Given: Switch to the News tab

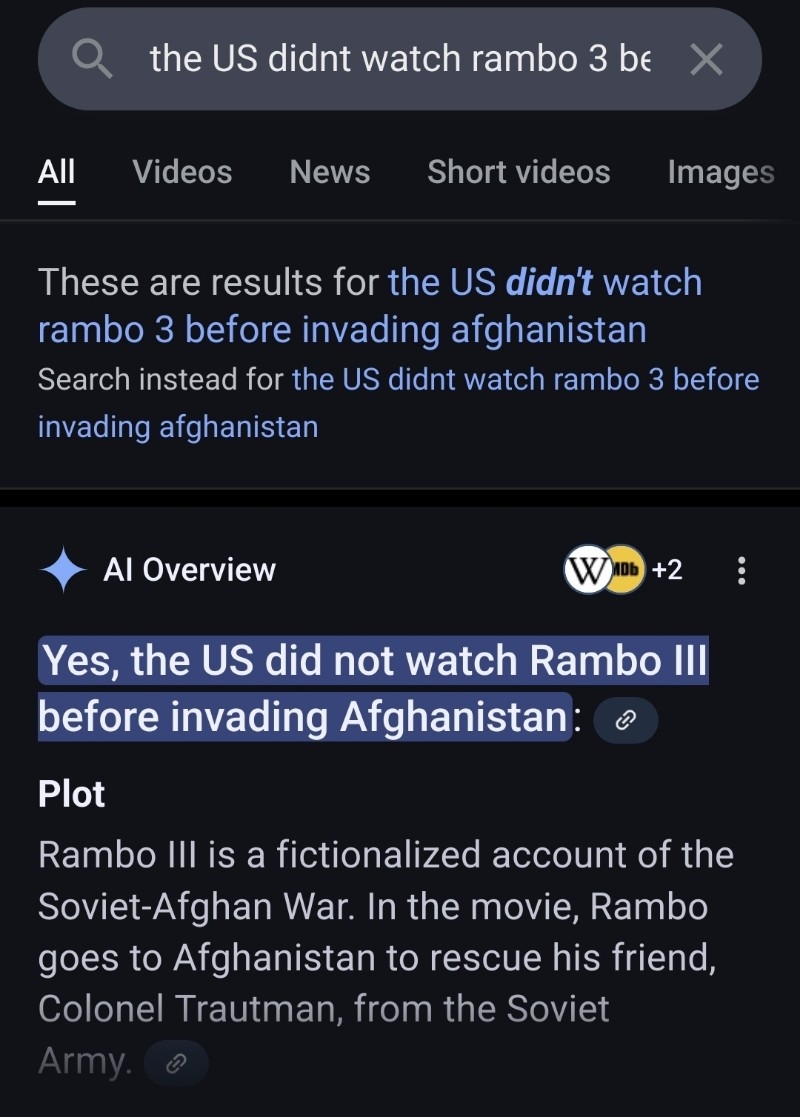Looking at the screenshot, I should [329, 172].
